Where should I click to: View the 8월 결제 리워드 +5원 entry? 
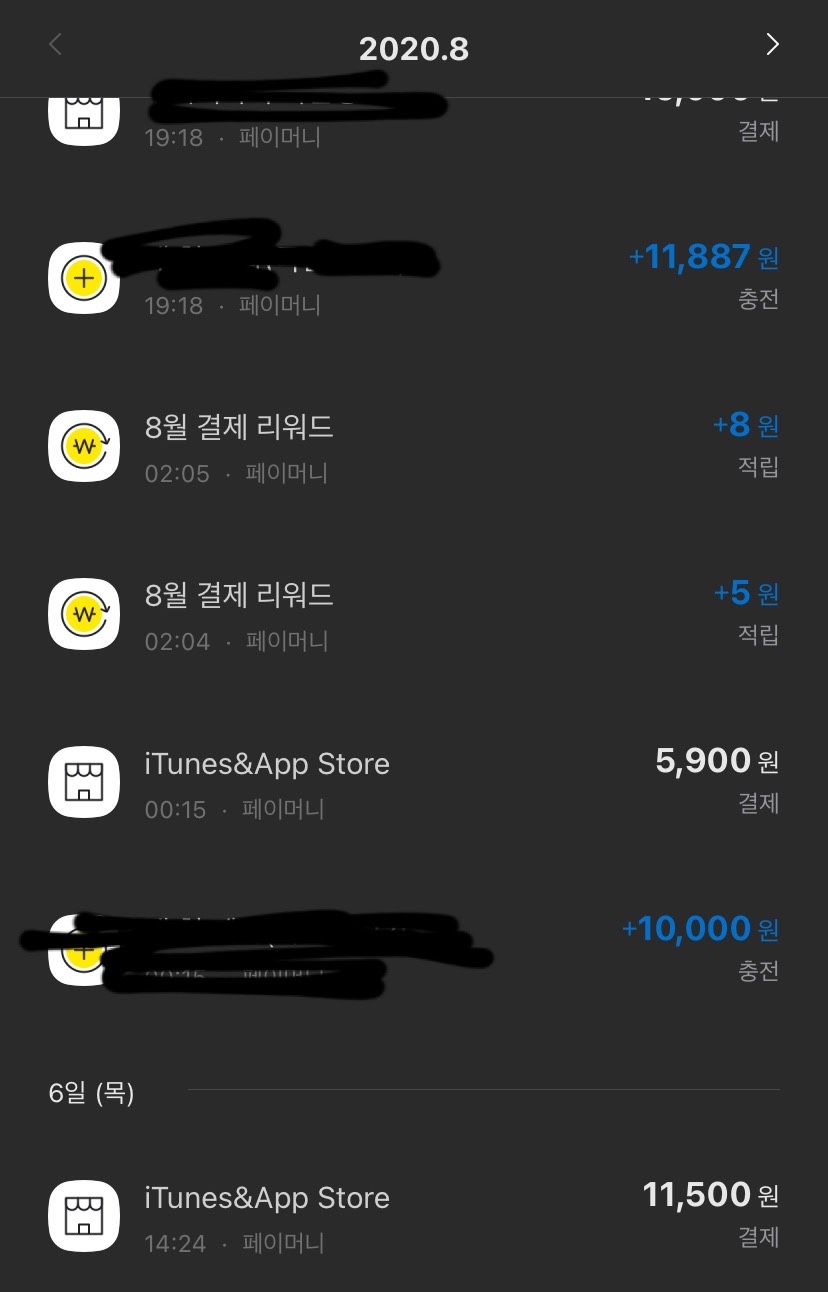pos(413,614)
